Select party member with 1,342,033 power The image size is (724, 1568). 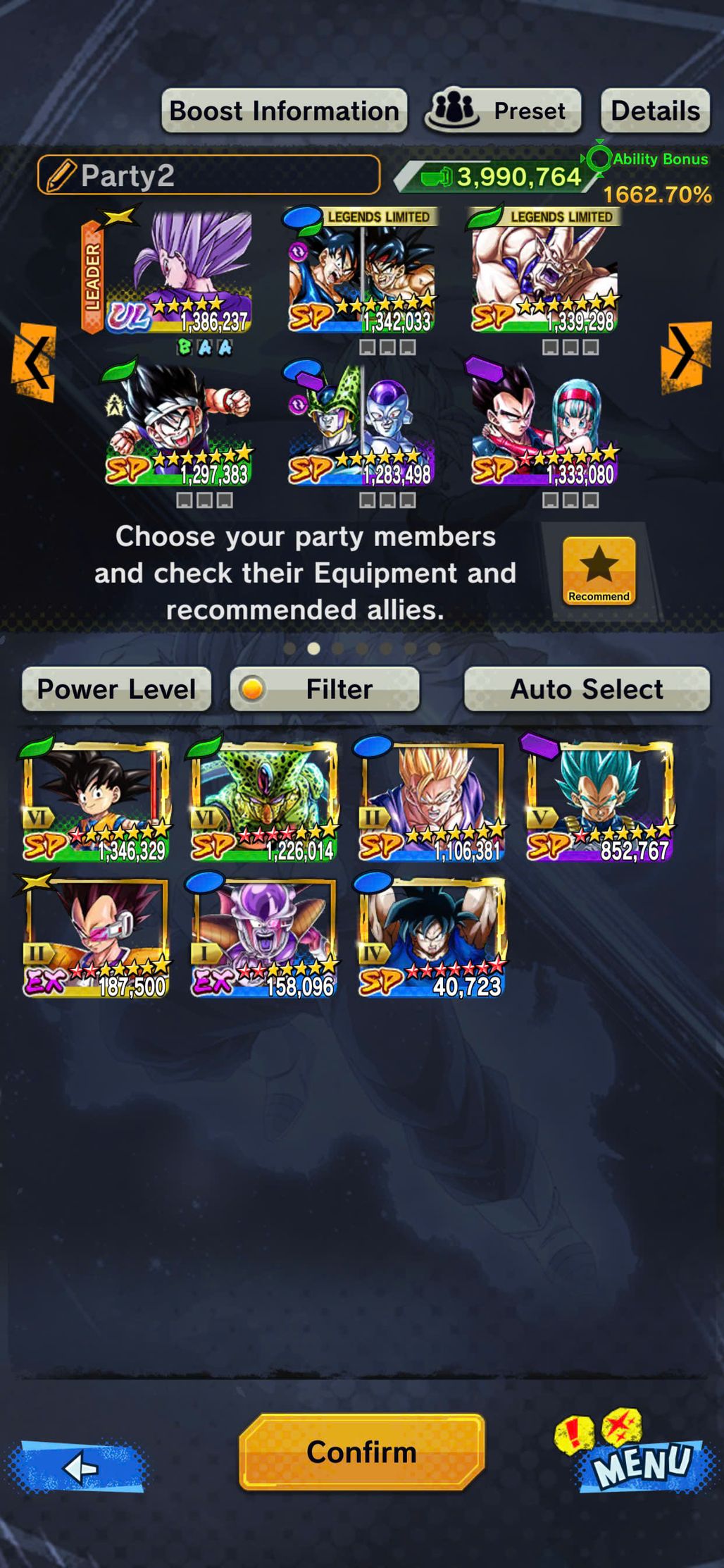[x=361, y=270]
